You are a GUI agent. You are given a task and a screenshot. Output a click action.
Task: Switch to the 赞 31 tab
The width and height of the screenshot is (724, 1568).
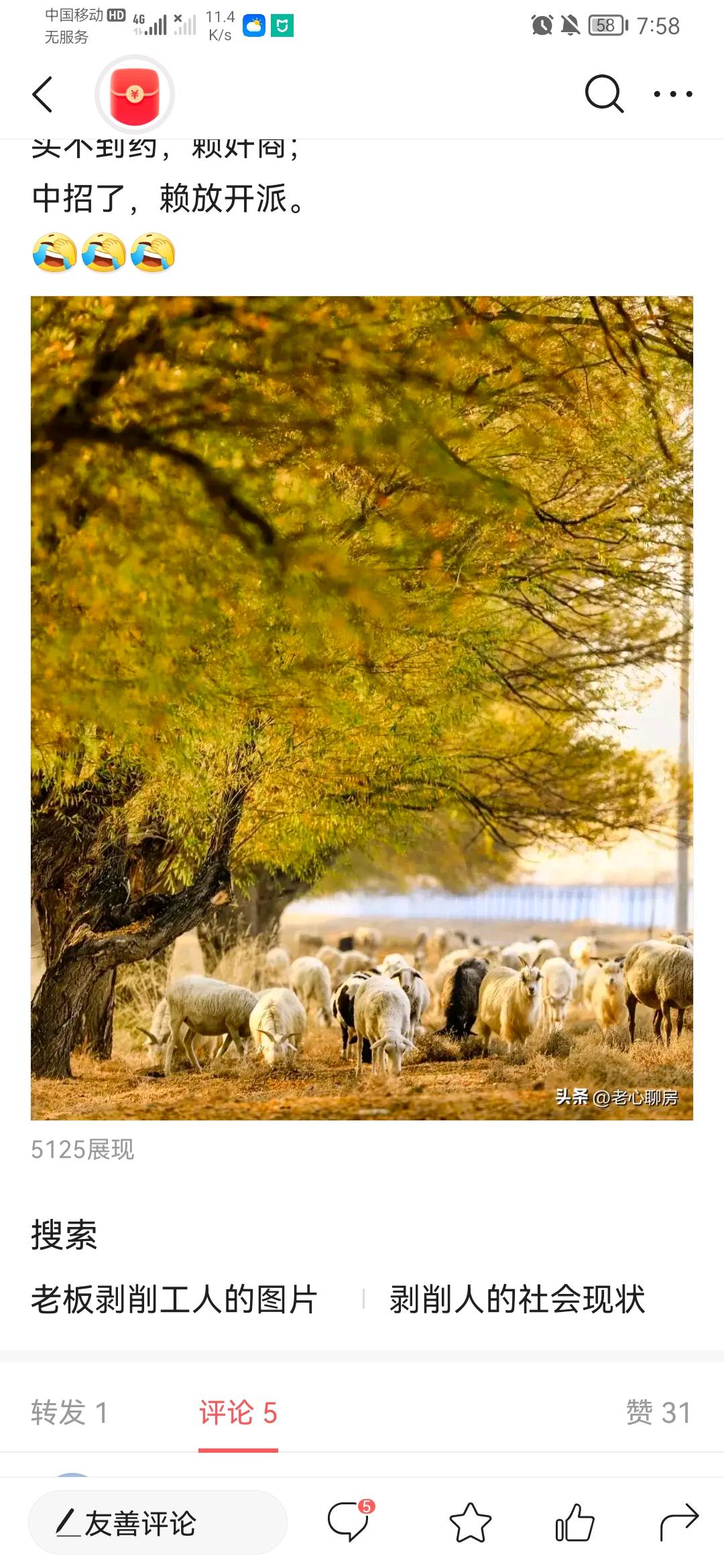658,1413
